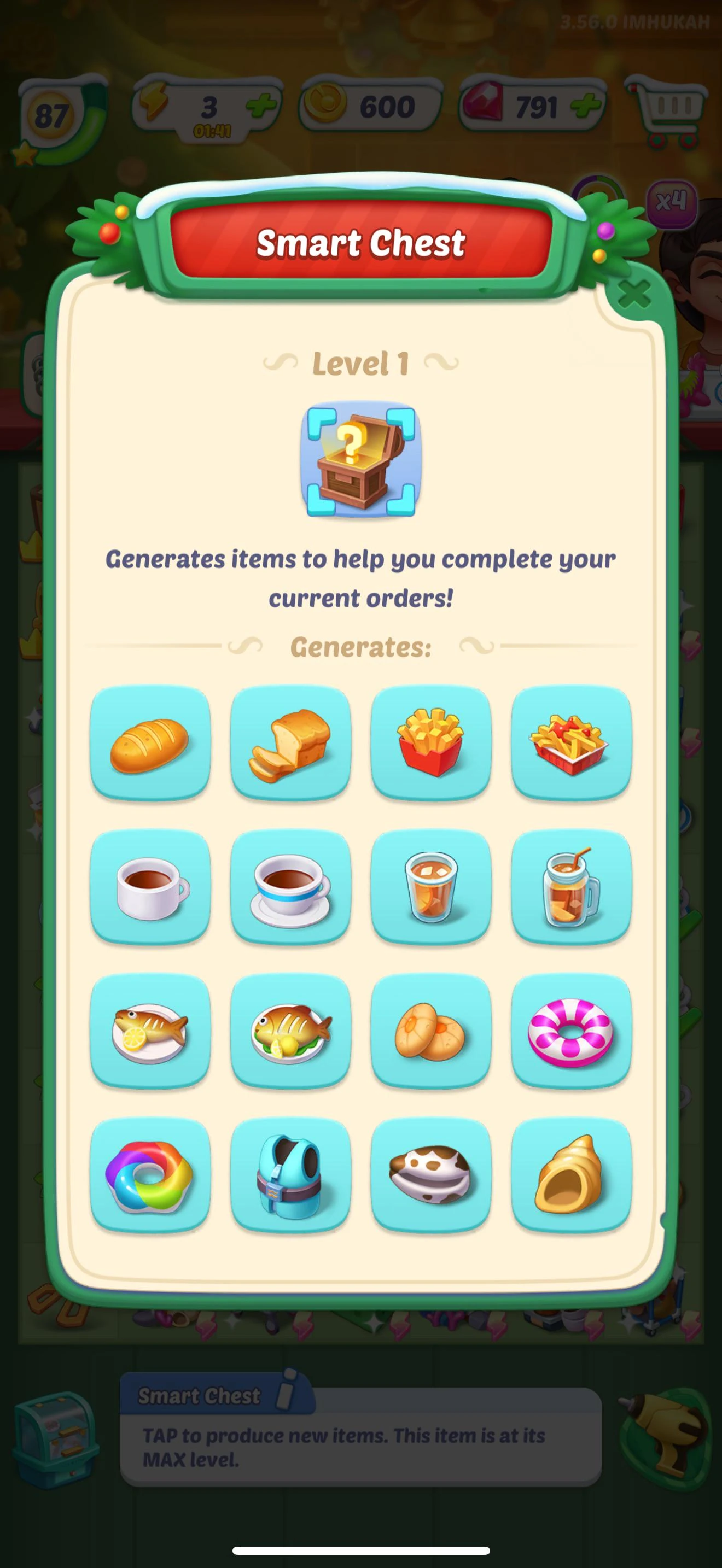The image size is (722, 1568).
Task: Select the brown spotted seashell tile
Action: click(x=431, y=1174)
